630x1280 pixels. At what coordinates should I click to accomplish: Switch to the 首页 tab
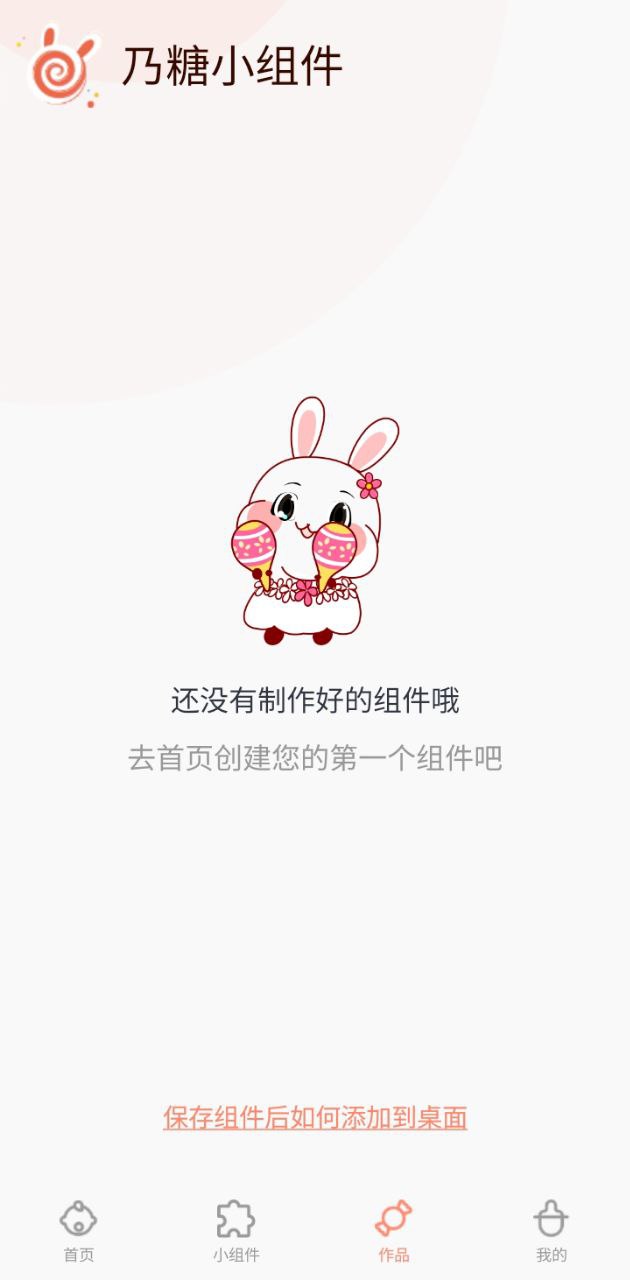click(79, 1232)
